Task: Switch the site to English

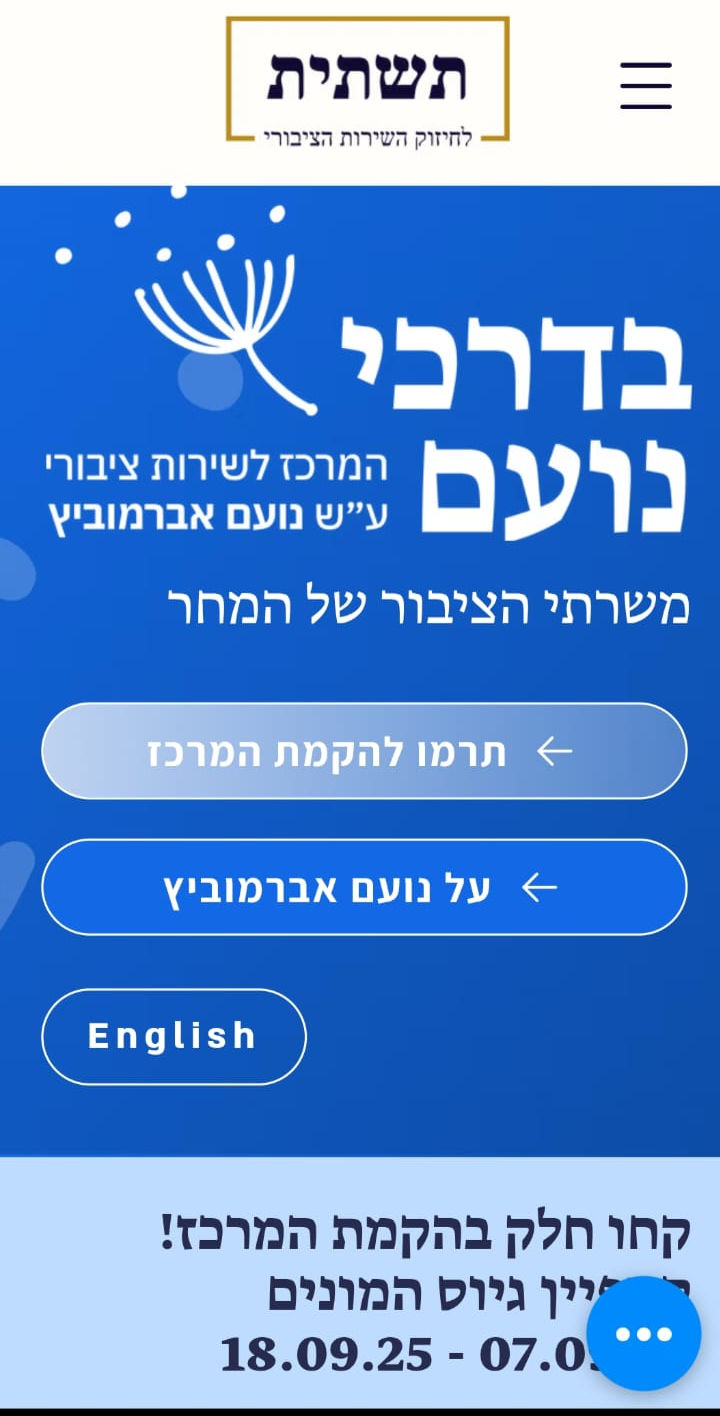Action: [173, 1036]
